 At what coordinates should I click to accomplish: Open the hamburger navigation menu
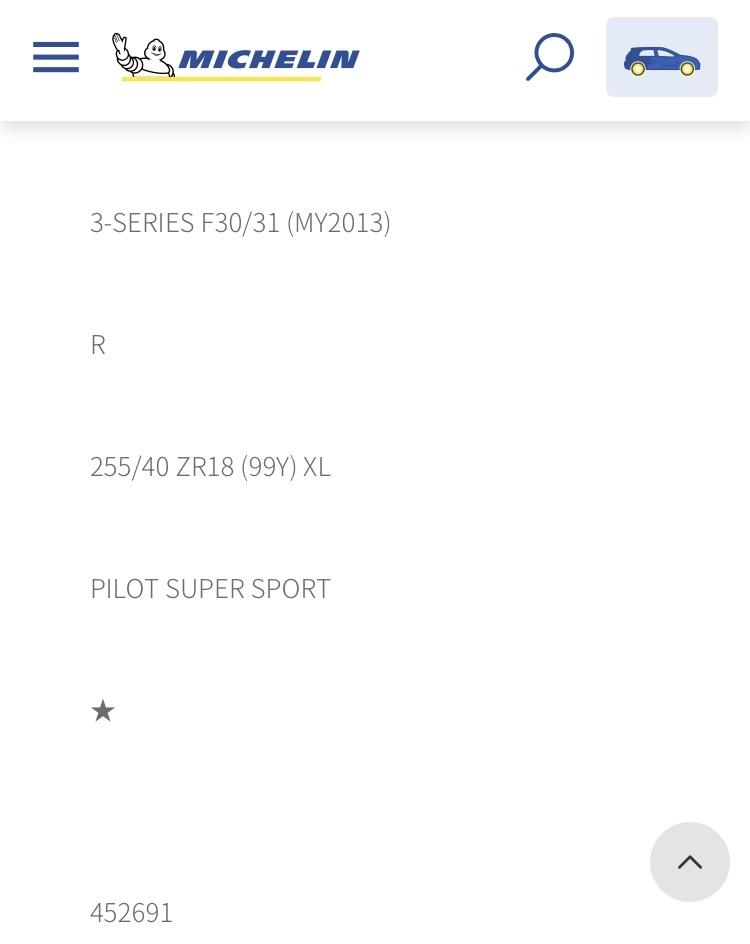[x=56, y=57]
